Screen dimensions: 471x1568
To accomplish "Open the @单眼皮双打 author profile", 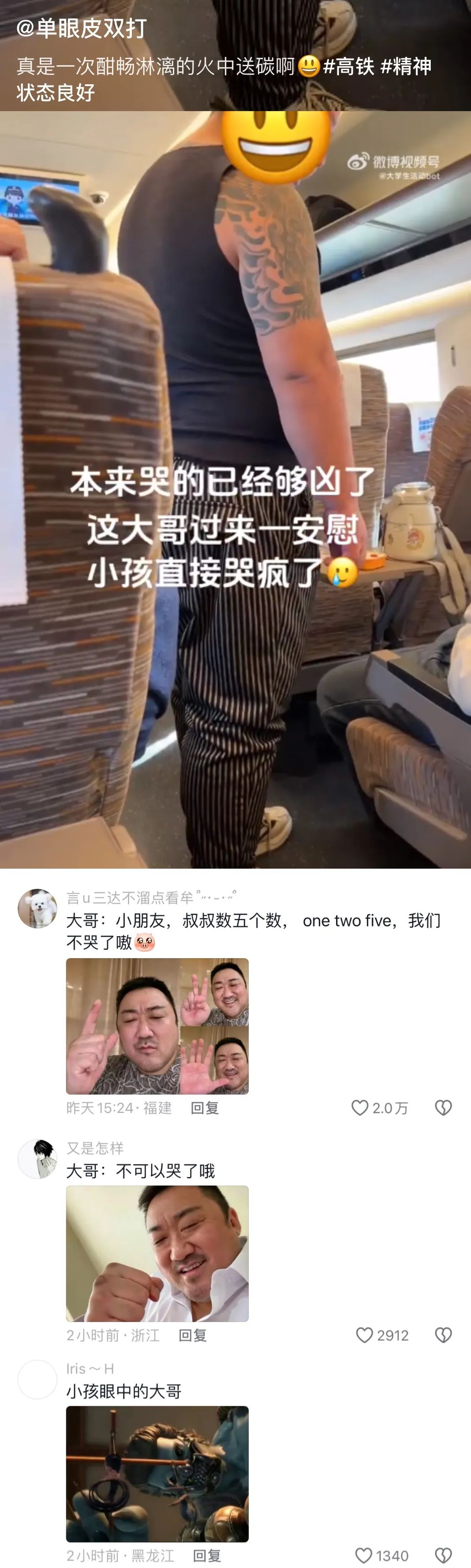I will [82, 28].
